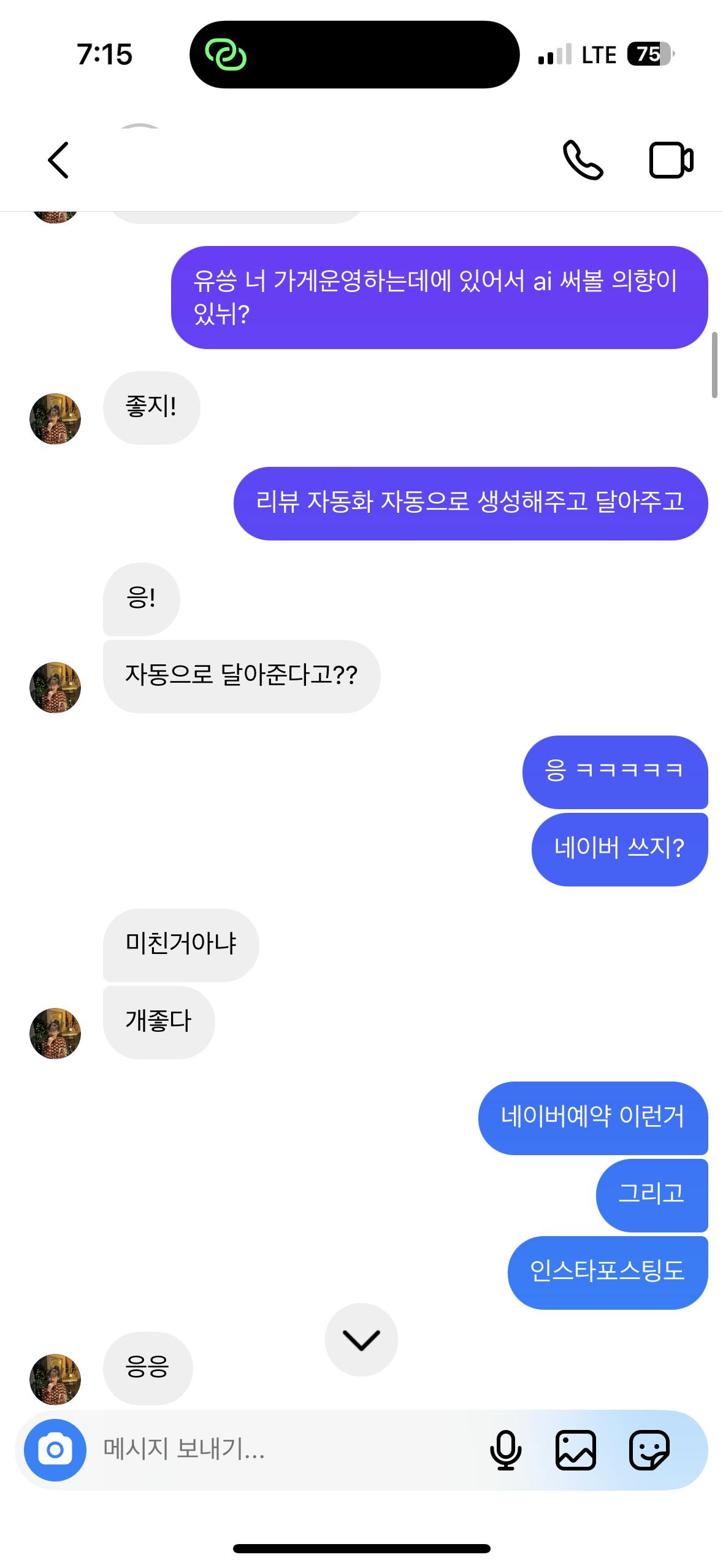
Task: Go back to the message list
Action: coord(58,160)
